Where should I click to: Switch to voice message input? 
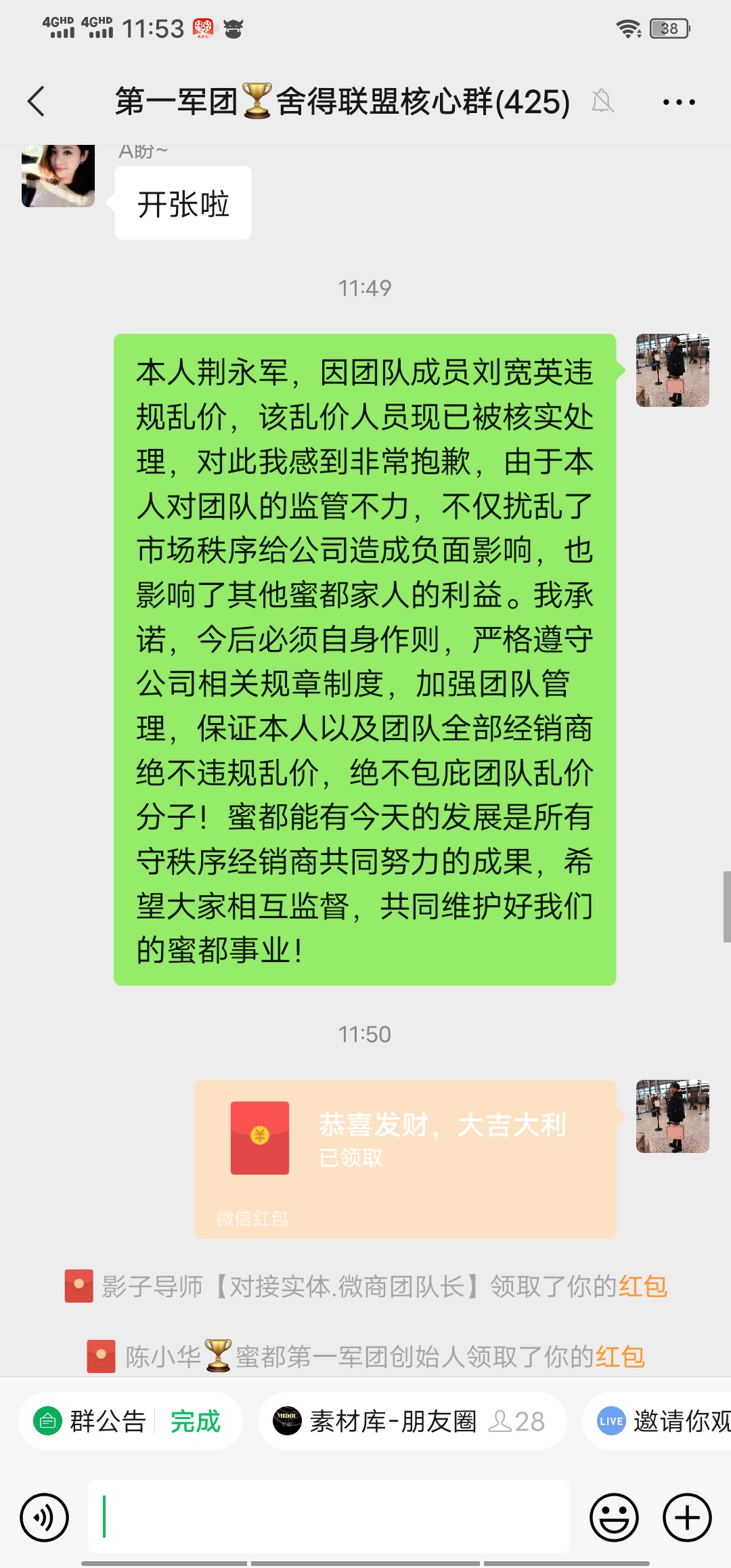click(45, 1517)
